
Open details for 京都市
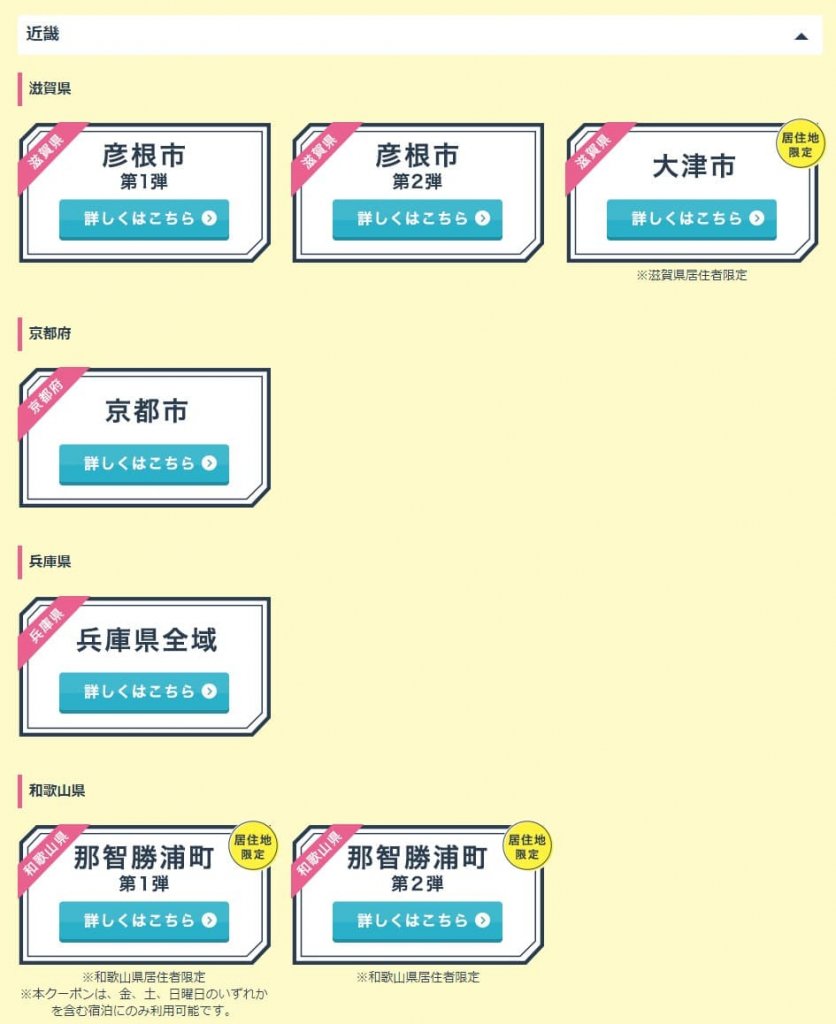pos(144,464)
